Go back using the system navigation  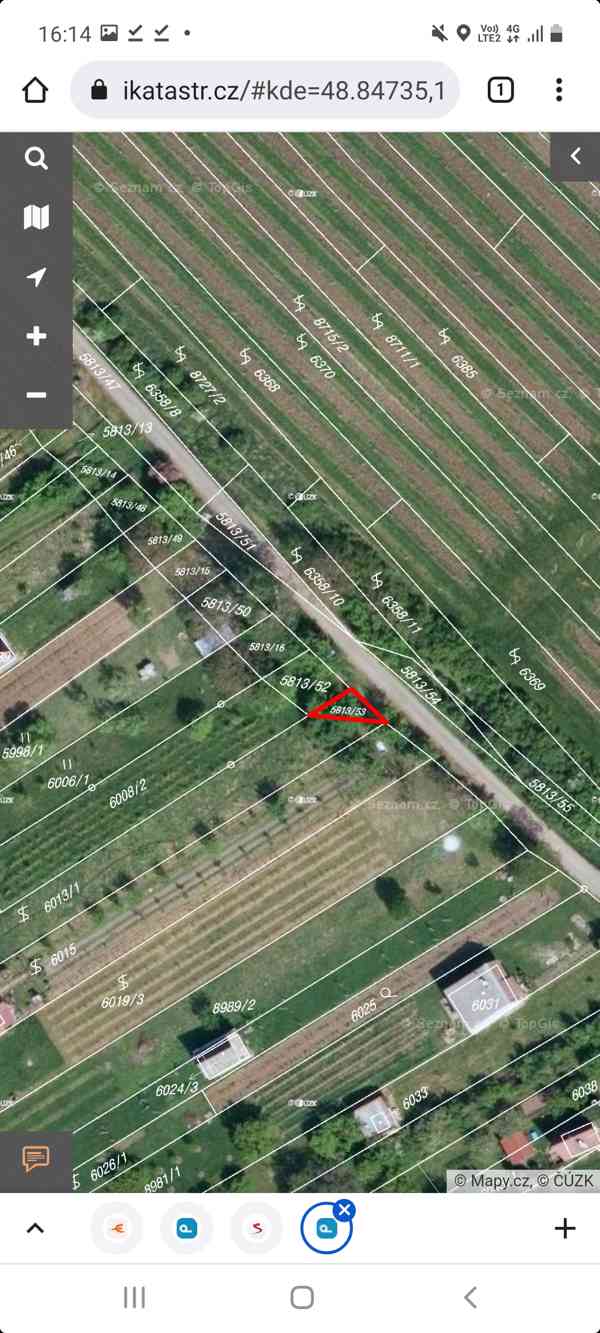tap(470, 1297)
